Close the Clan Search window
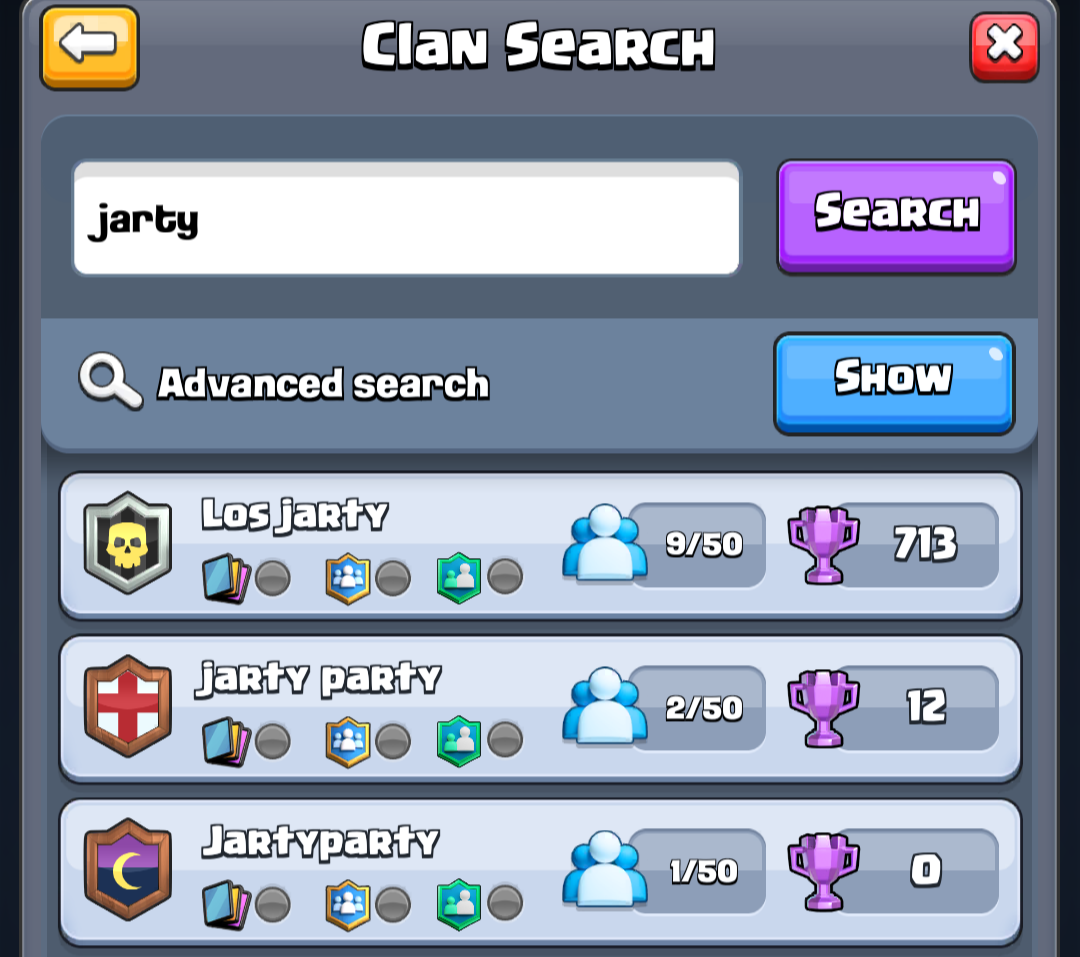 (1004, 46)
